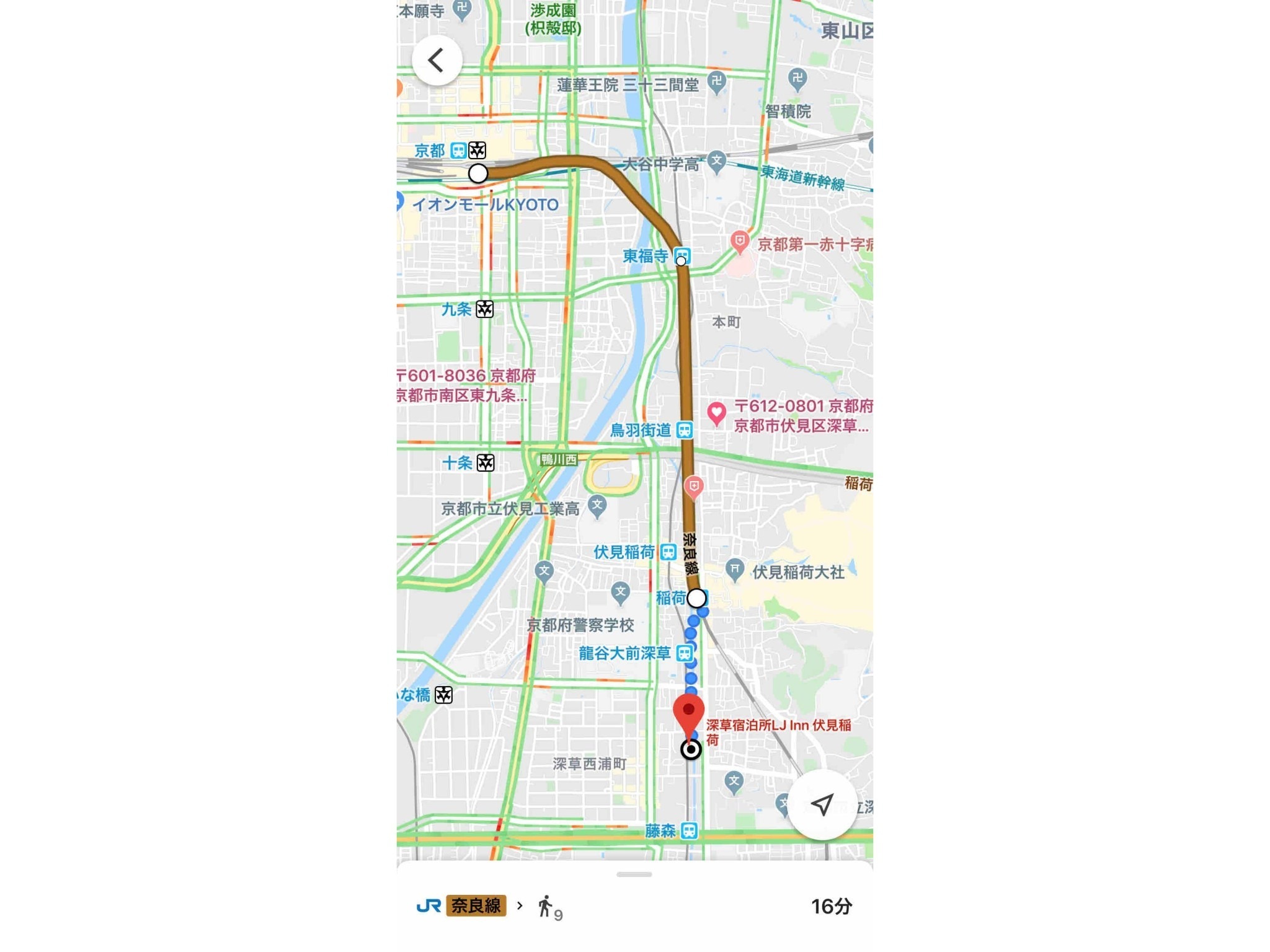Select the 伏見稲荷 station marker
Image resolution: width=1270 pixels, height=952 pixels.
(x=668, y=552)
